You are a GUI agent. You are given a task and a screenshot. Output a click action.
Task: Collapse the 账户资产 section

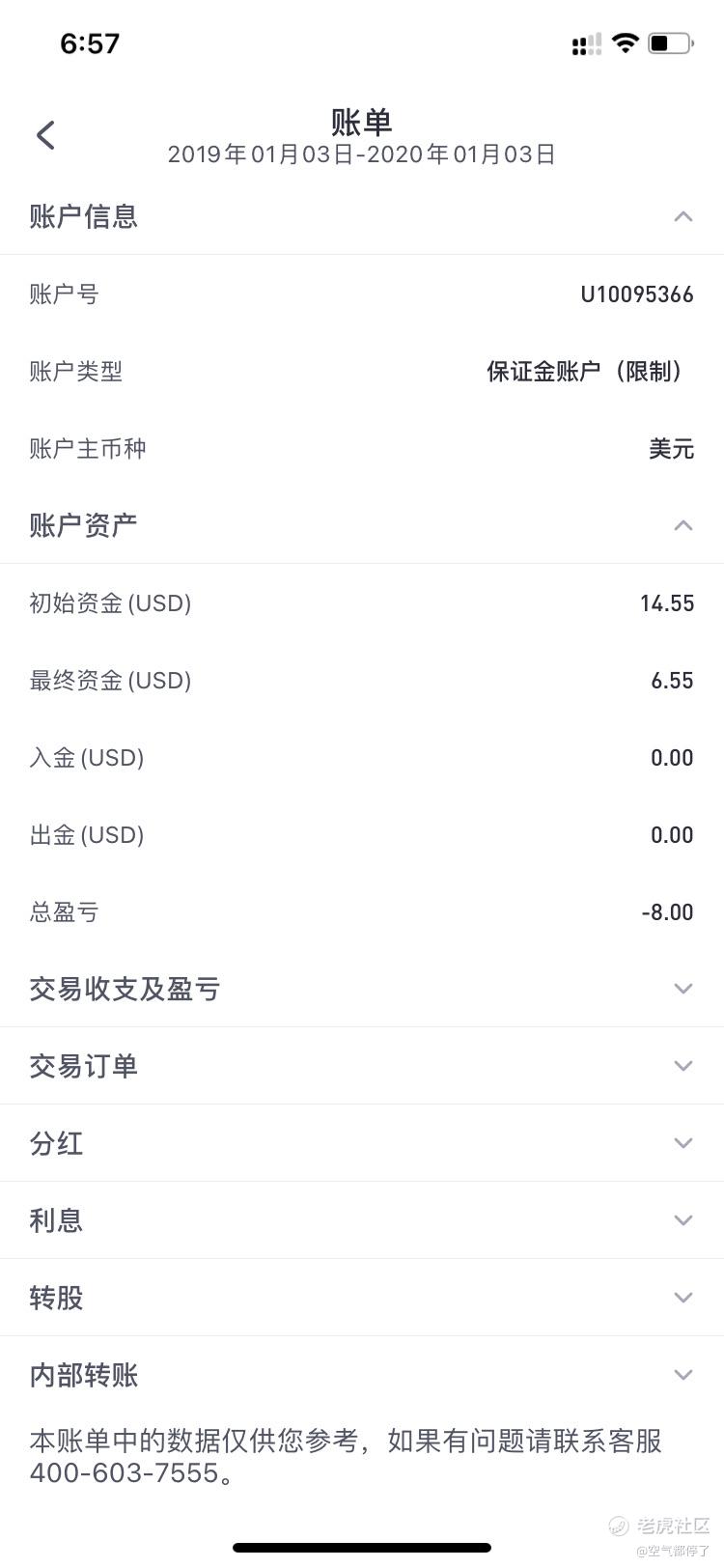coord(682,525)
